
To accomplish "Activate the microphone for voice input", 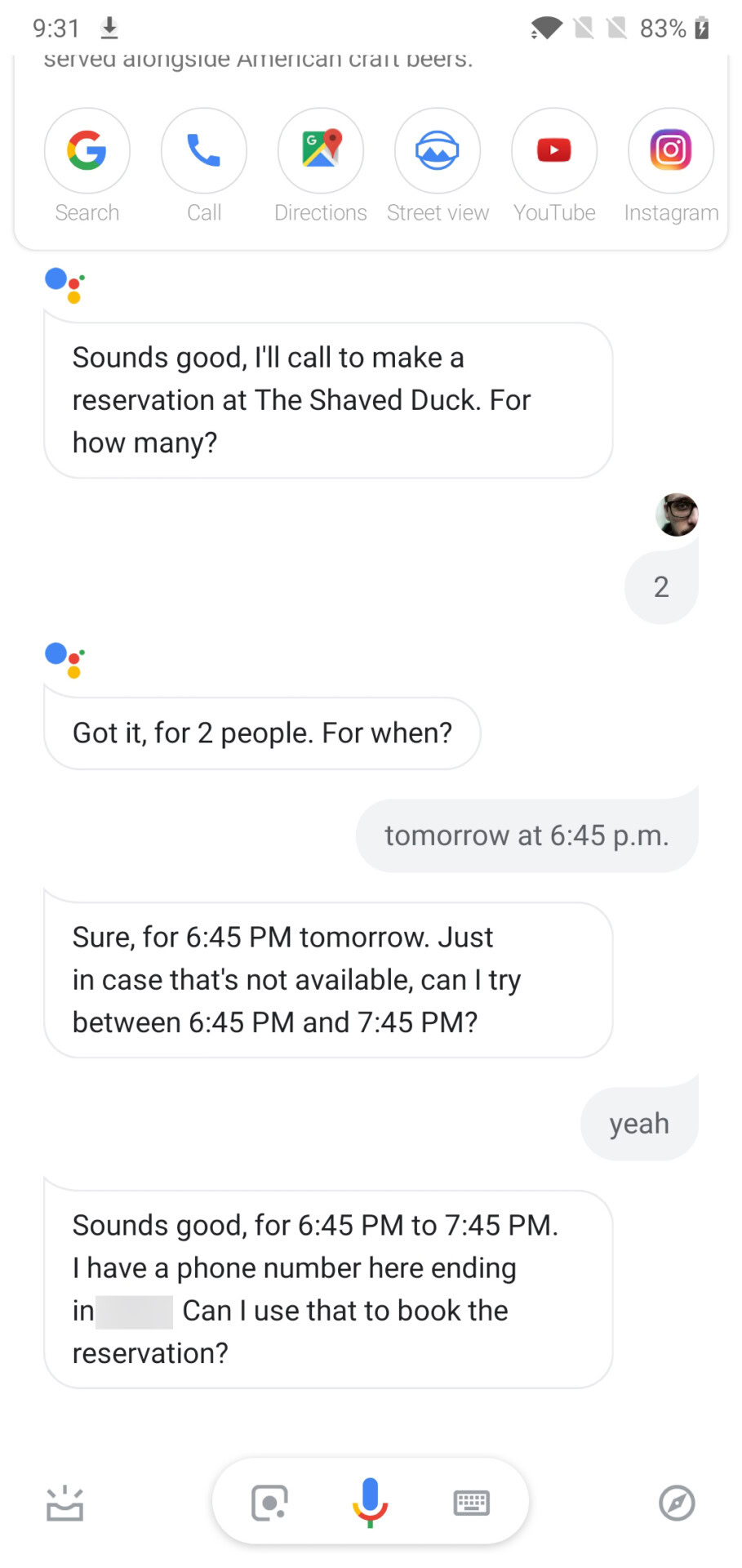I will (x=370, y=1502).
